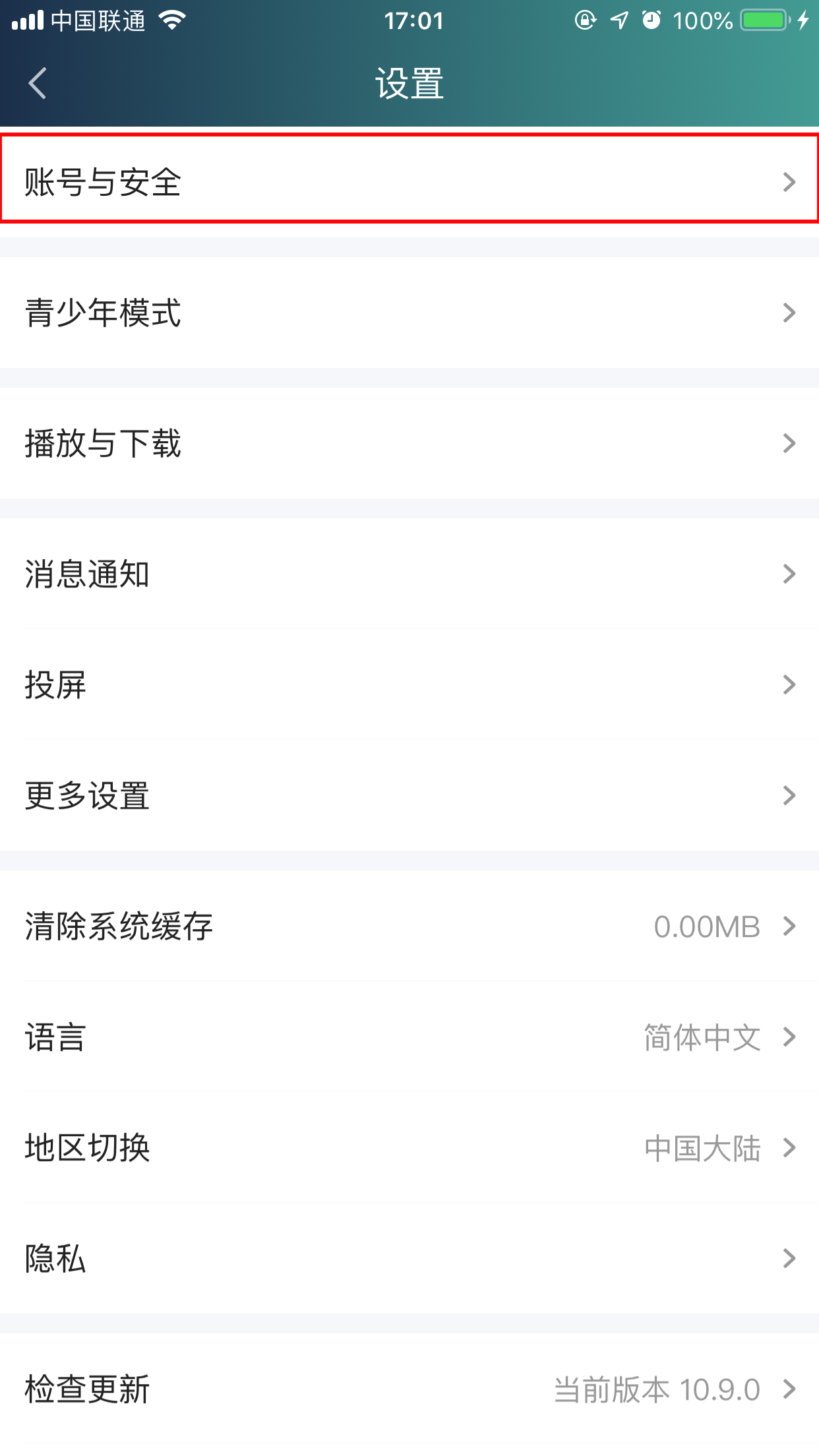Tap the back arrow to leave Settings
This screenshot has height=1456, width=819.
tap(36, 83)
